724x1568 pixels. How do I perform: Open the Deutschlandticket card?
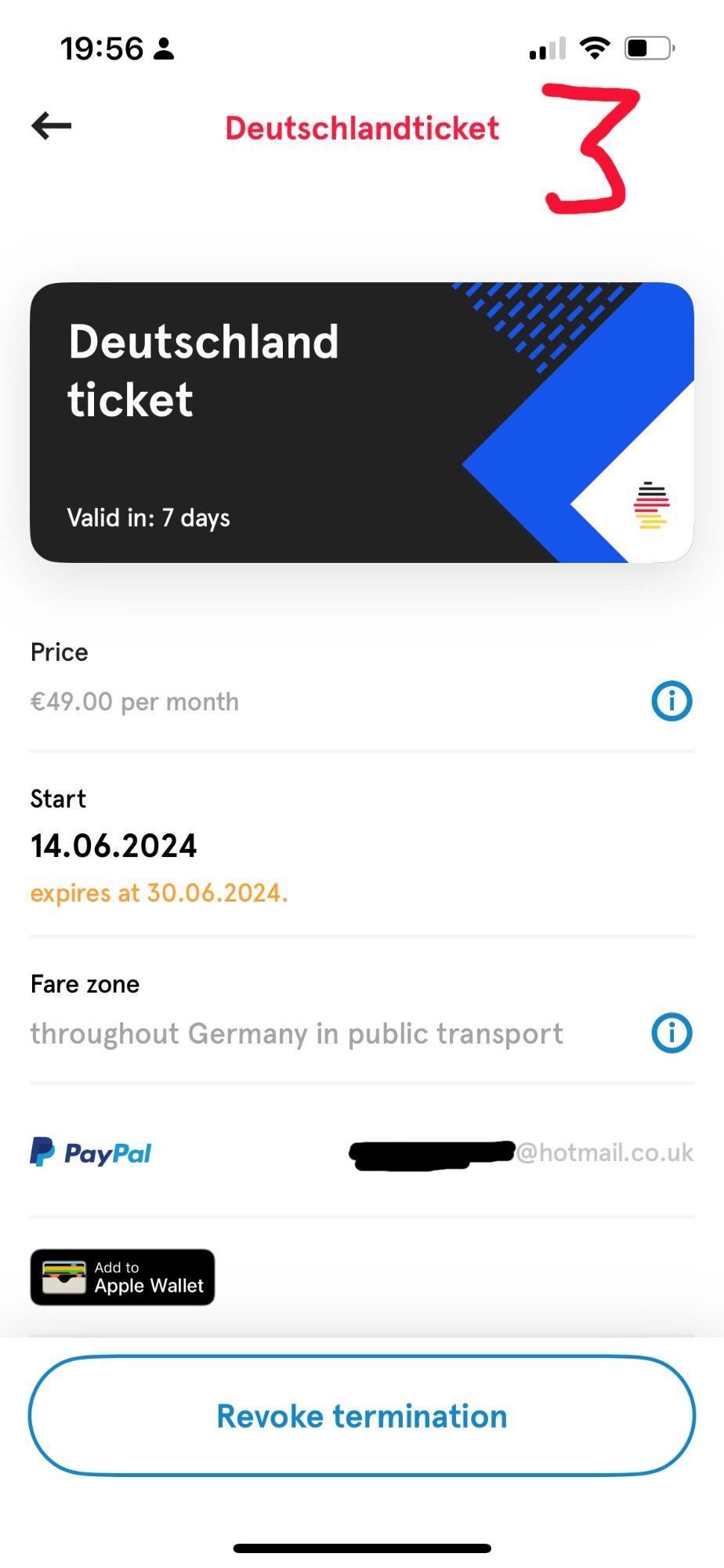point(362,423)
